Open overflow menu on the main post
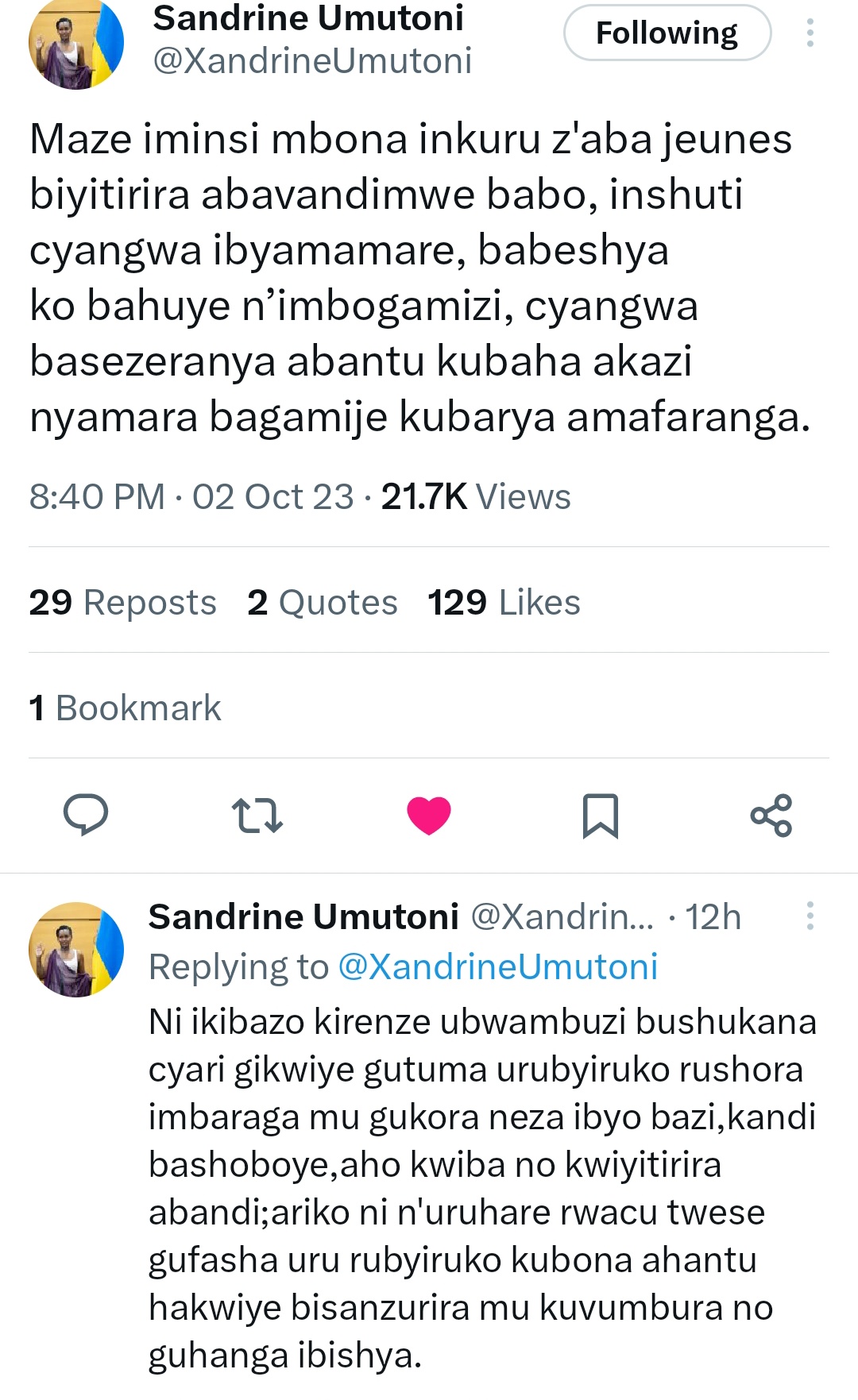858x1400 pixels. coord(810,33)
